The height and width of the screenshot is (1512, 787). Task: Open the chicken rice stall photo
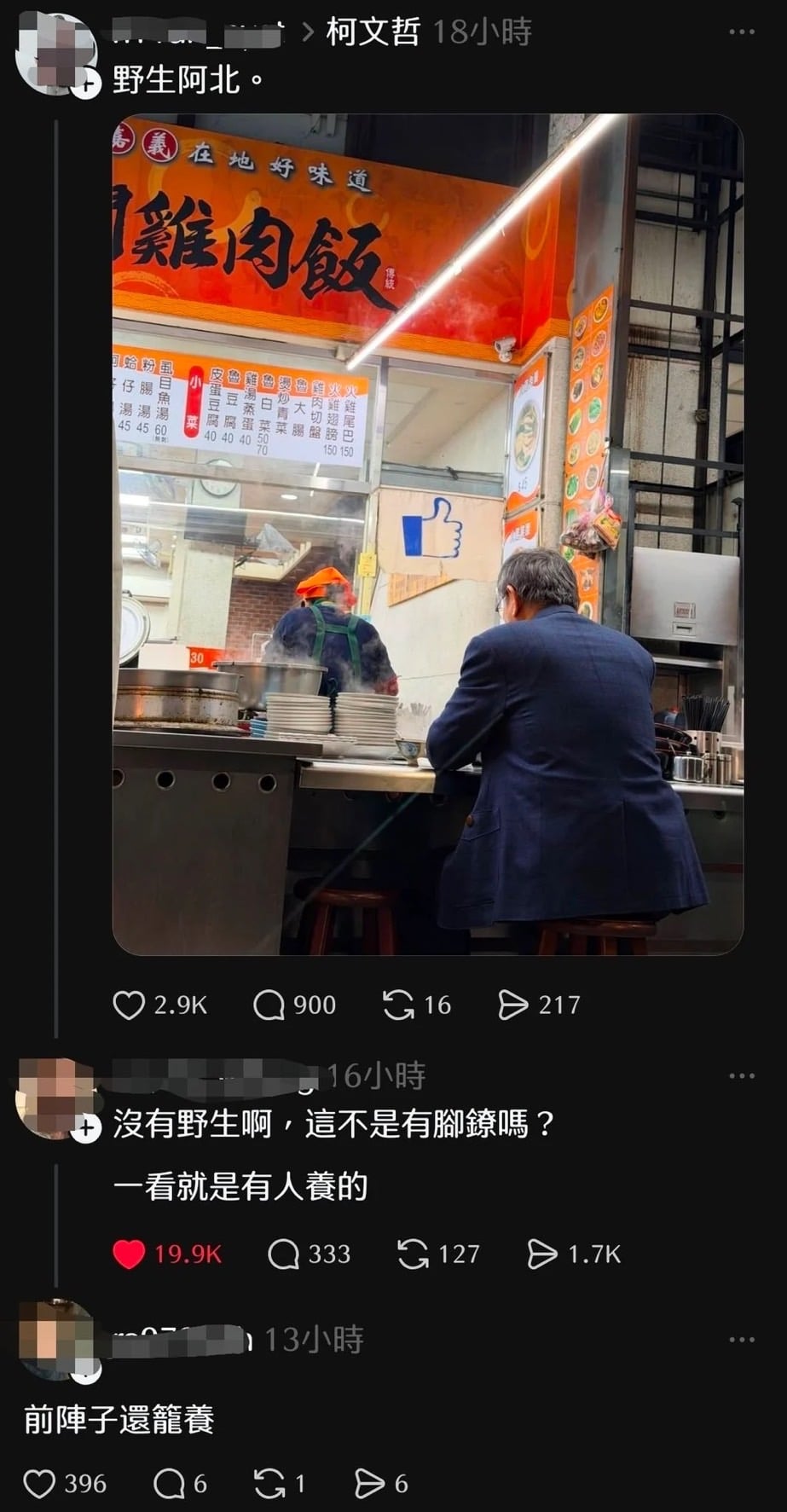pos(427,534)
